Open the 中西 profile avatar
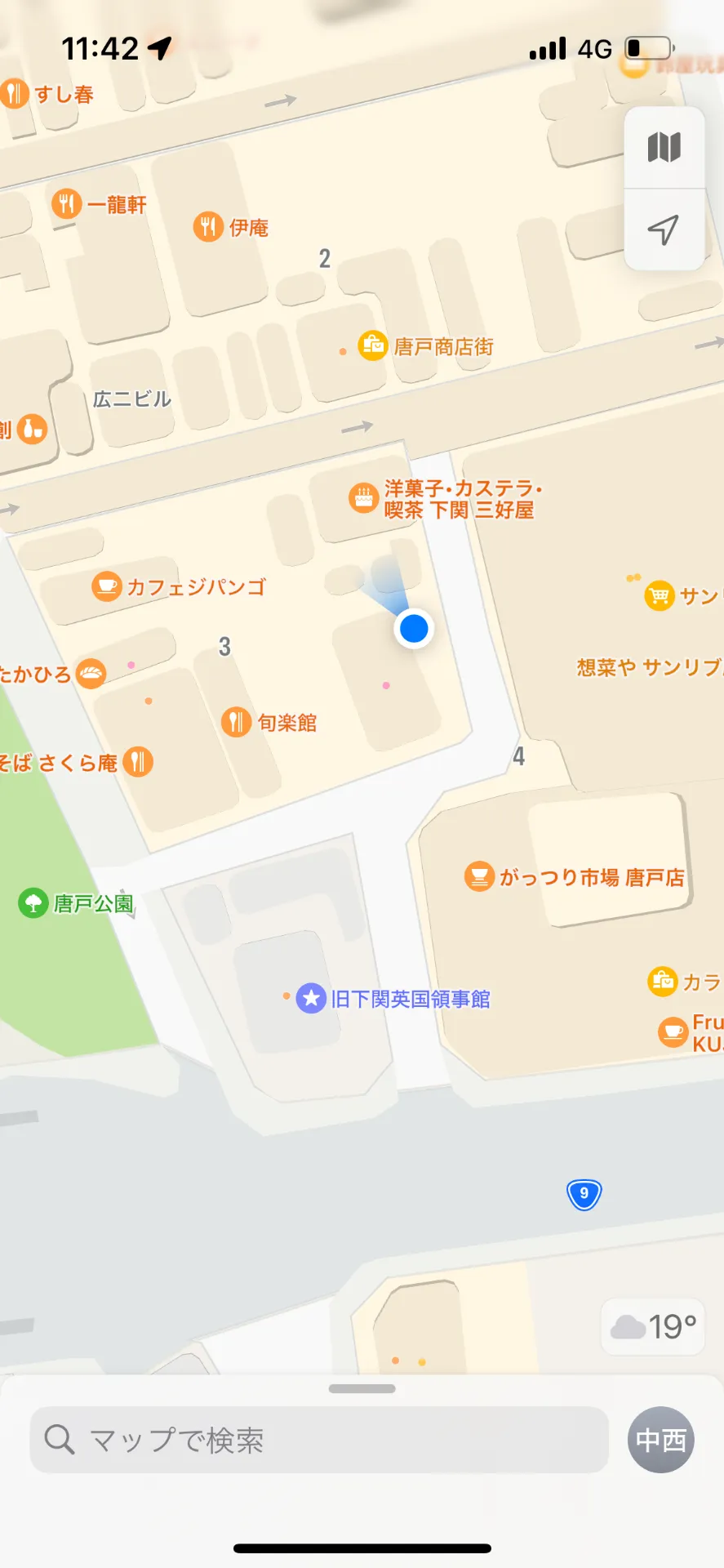724x1568 pixels. pos(661,1440)
